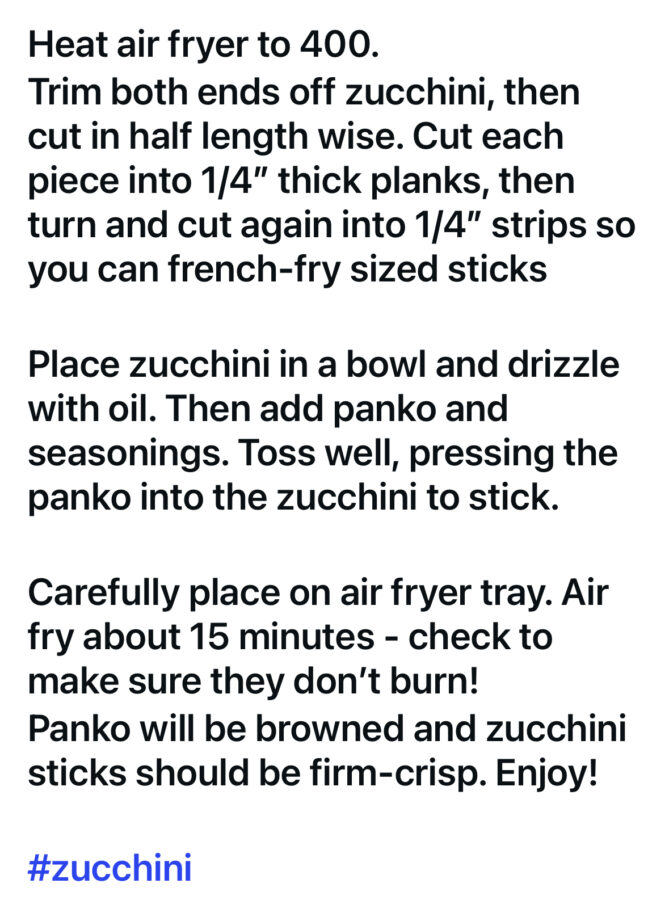This screenshot has width=669, height=900.
Task: Open the #zucchini hashtag link
Action: (110, 867)
